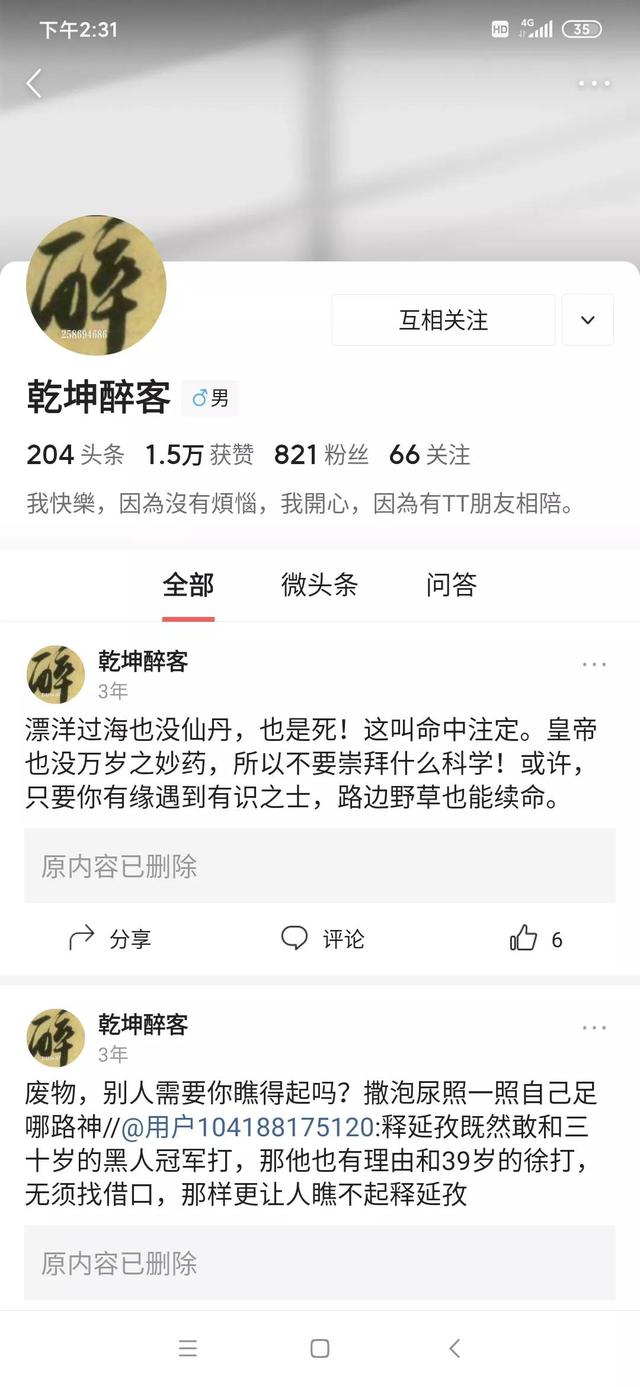Open the profile's top-right overflow menu
The image size is (640, 1387).
click(594, 84)
